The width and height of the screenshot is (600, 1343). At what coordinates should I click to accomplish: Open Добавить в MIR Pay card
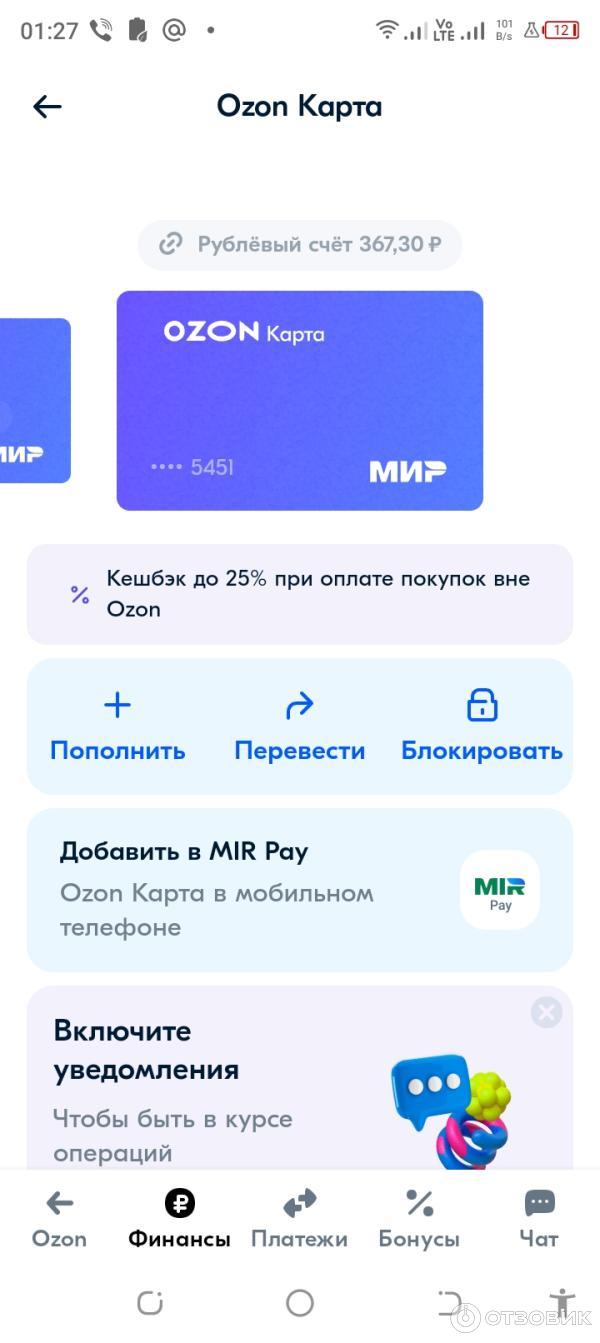pyautogui.click(x=300, y=889)
